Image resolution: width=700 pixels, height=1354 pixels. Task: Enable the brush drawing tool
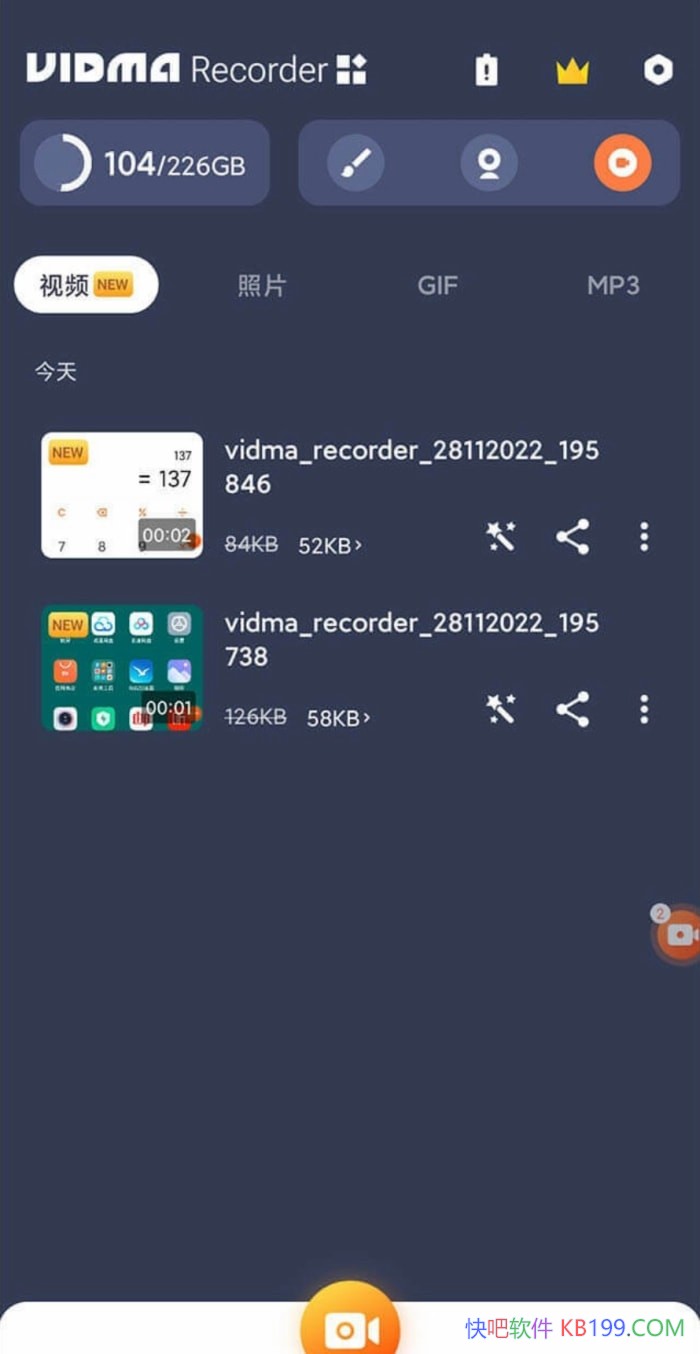point(355,163)
